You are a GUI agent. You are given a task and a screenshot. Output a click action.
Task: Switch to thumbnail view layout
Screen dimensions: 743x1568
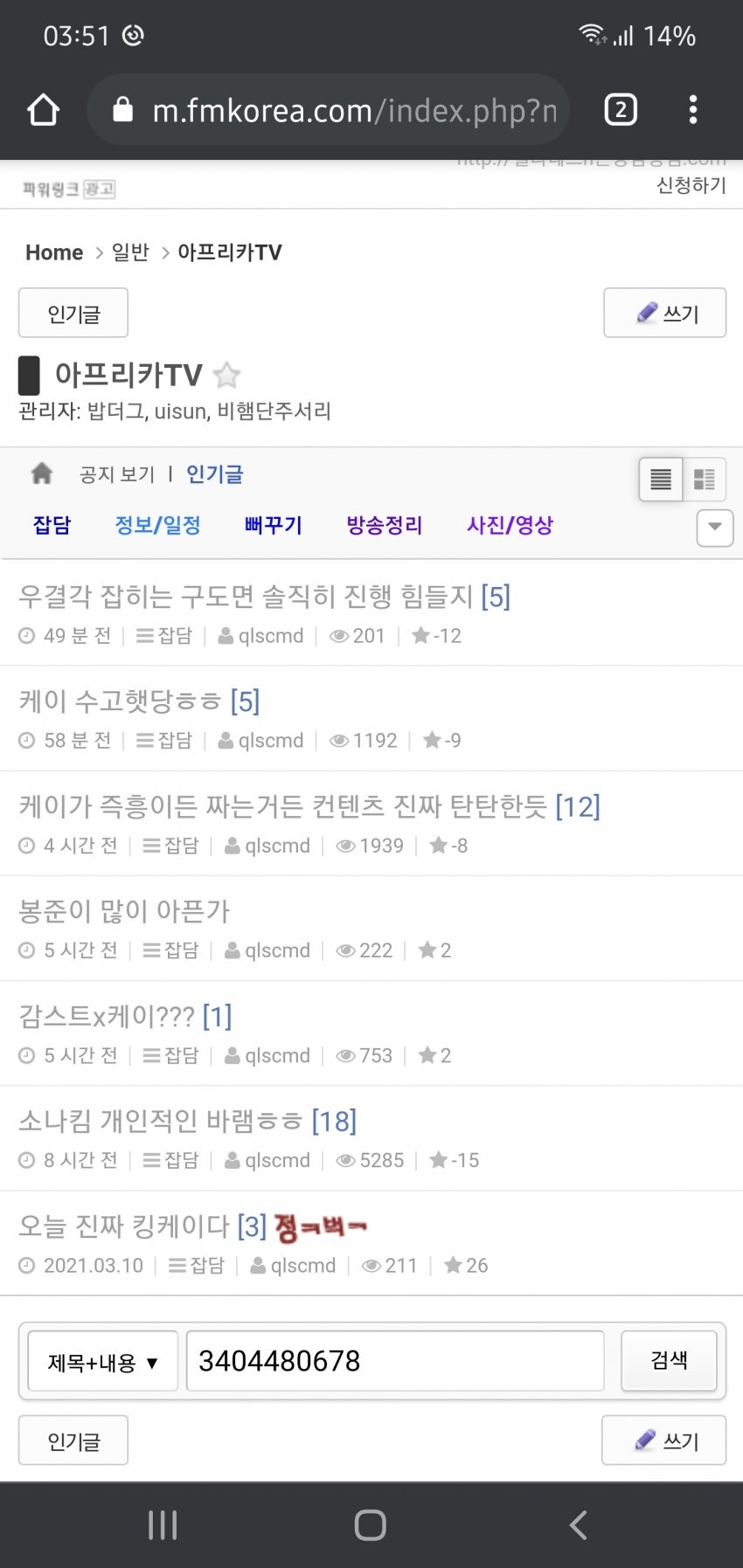click(705, 480)
